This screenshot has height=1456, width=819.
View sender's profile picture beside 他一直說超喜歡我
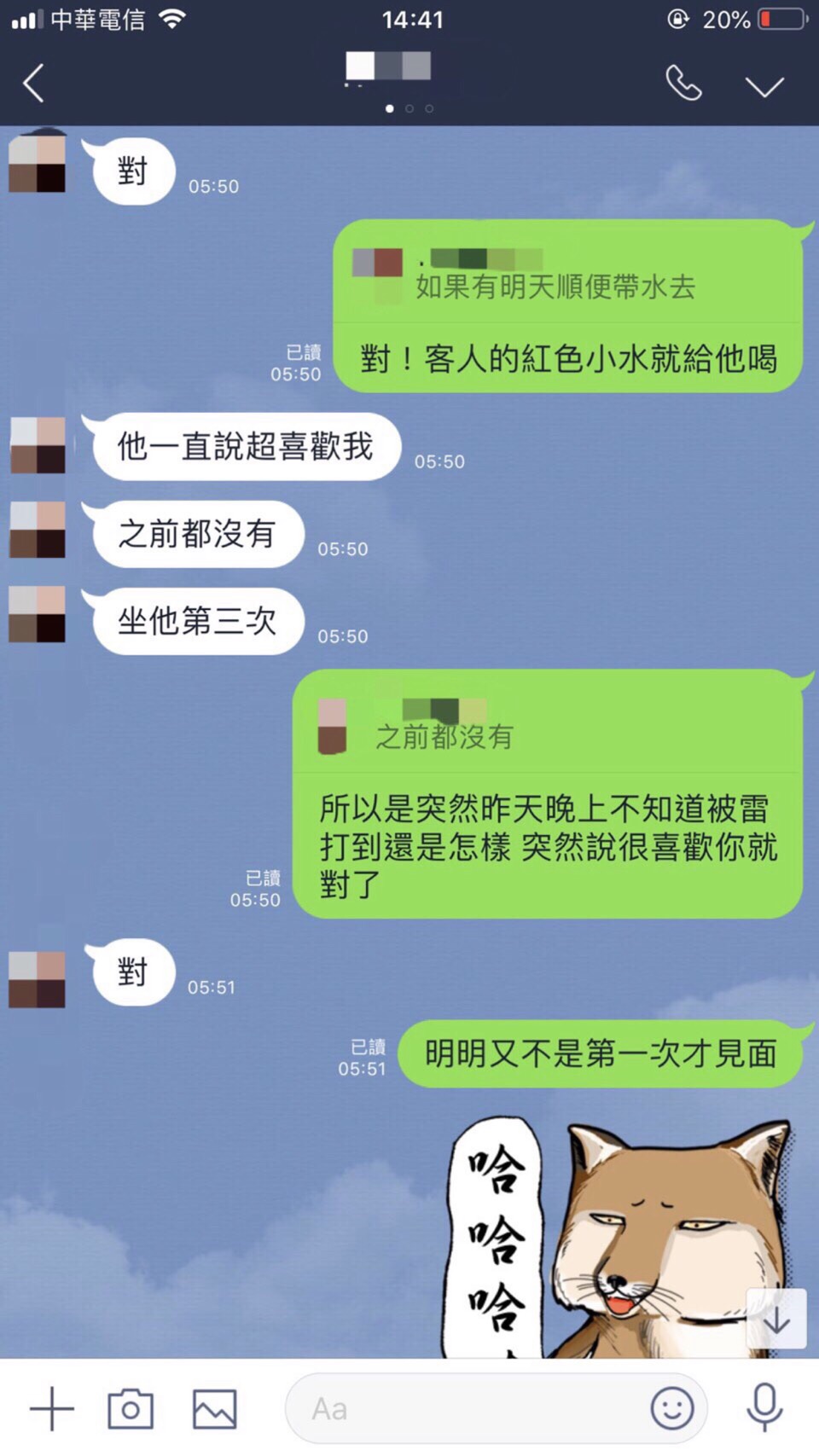click(38, 445)
